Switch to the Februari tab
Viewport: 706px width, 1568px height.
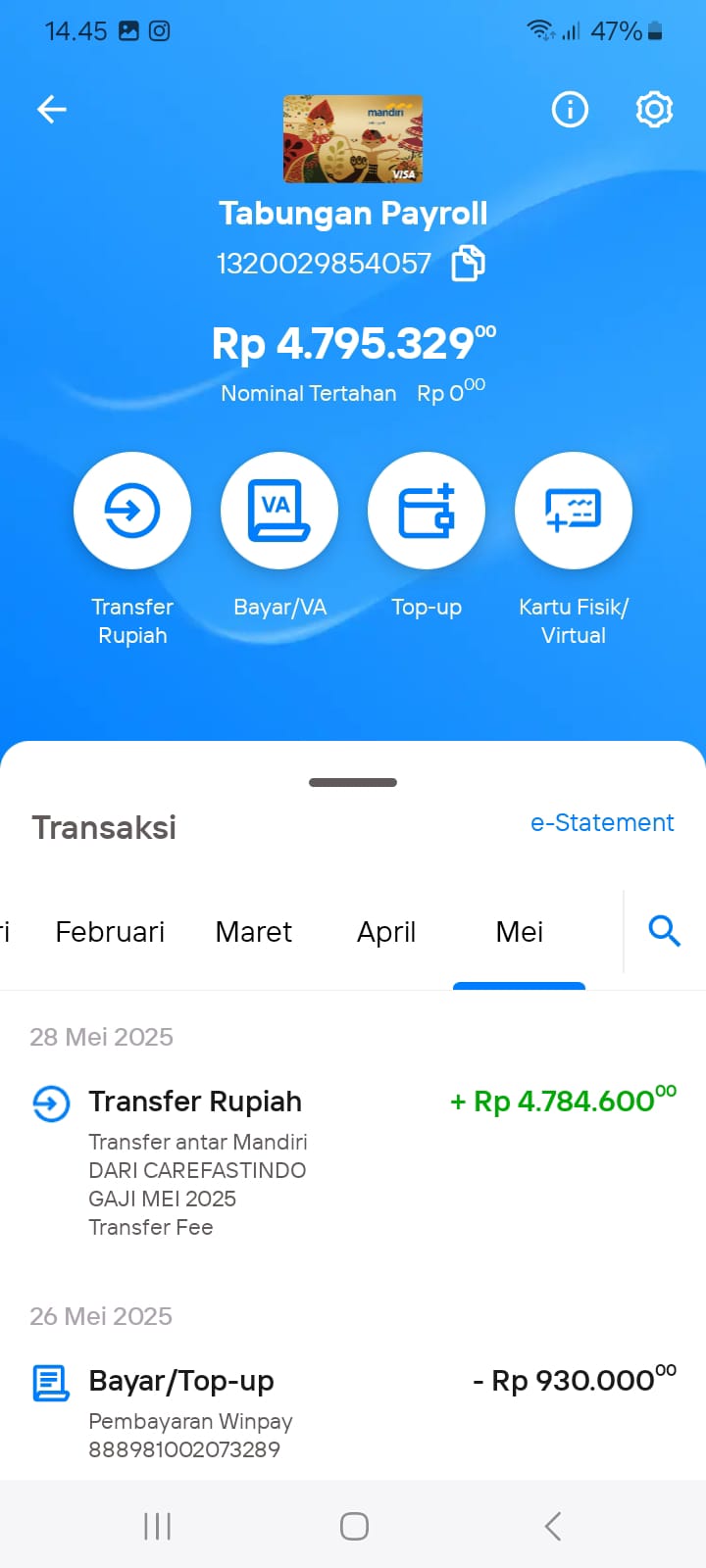click(110, 932)
